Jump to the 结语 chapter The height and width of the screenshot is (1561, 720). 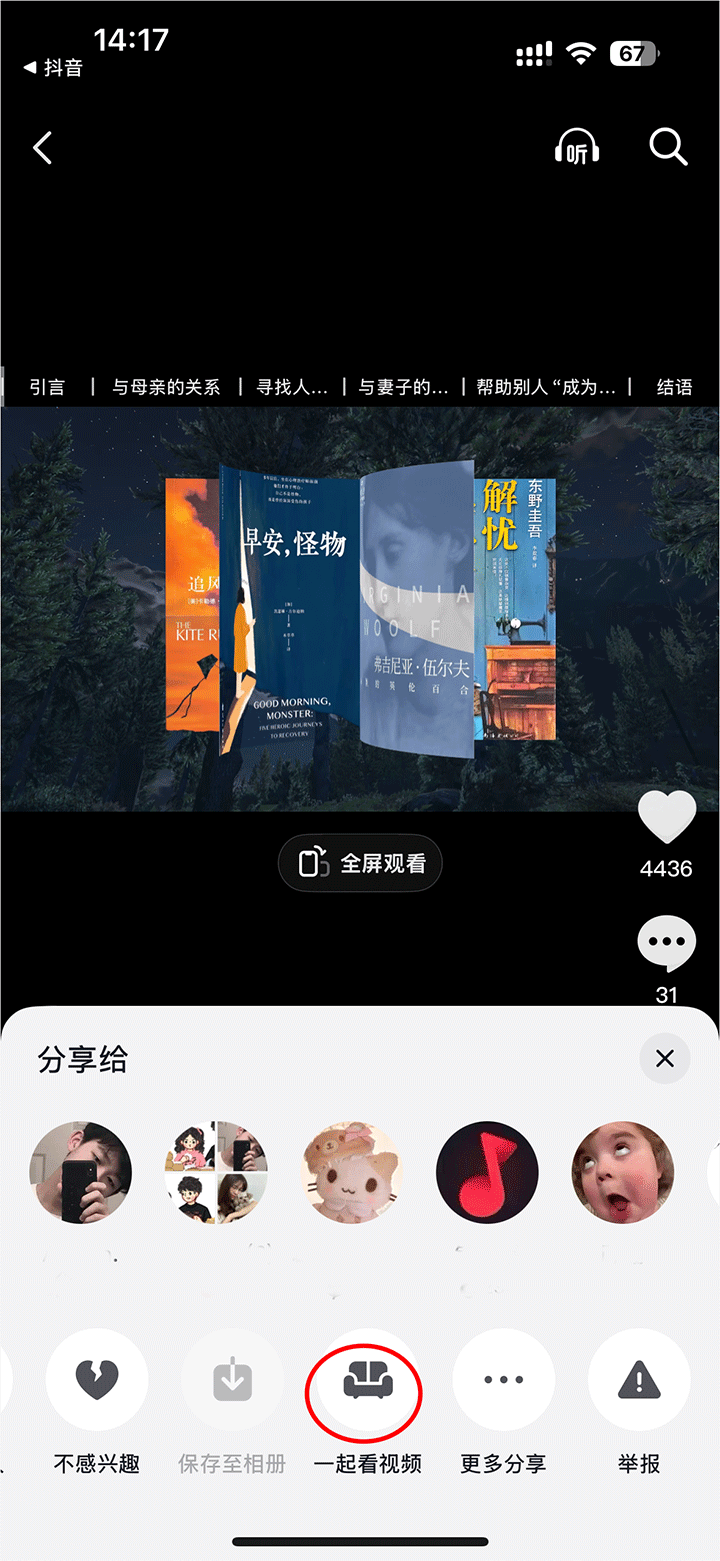tap(674, 387)
